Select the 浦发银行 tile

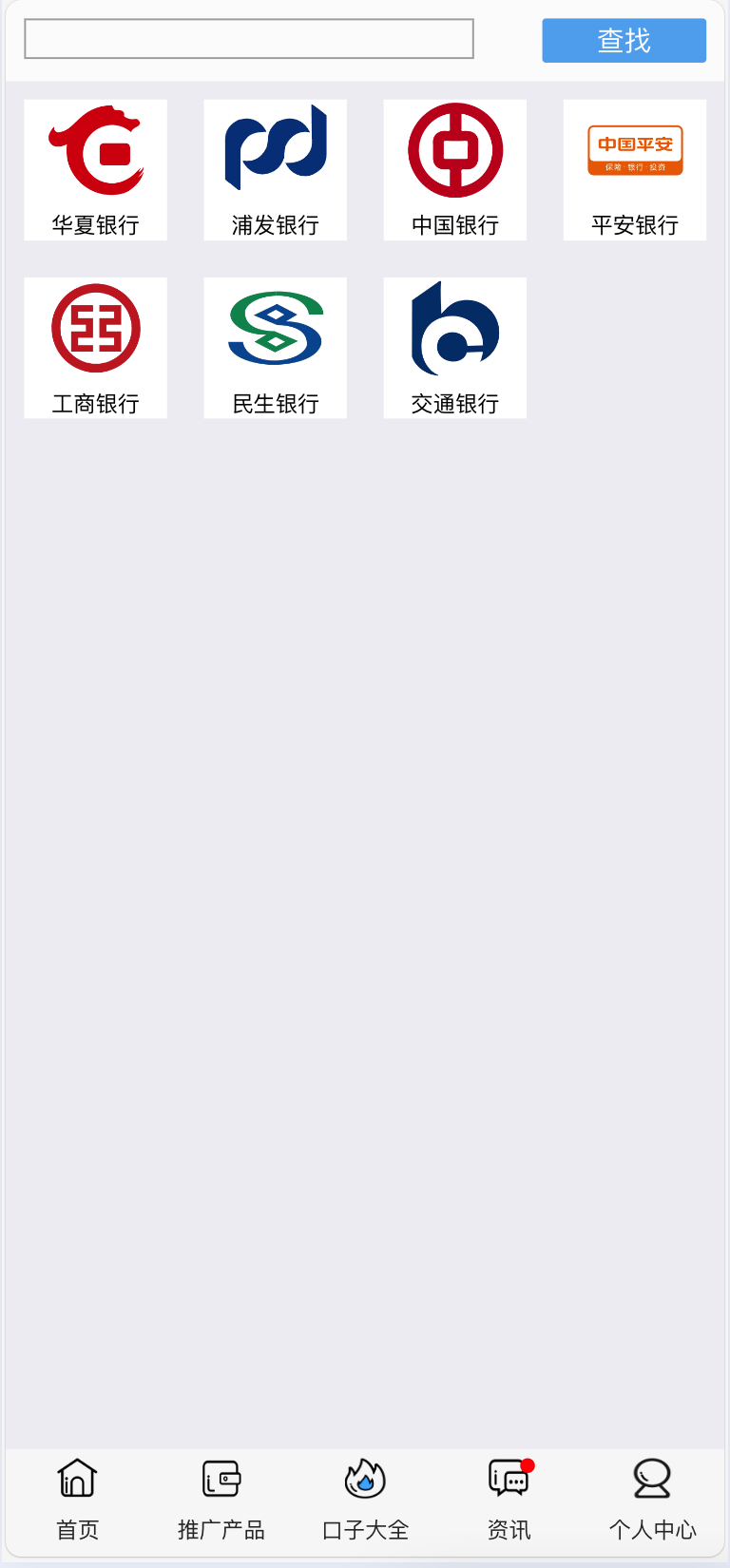click(x=275, y=170)
